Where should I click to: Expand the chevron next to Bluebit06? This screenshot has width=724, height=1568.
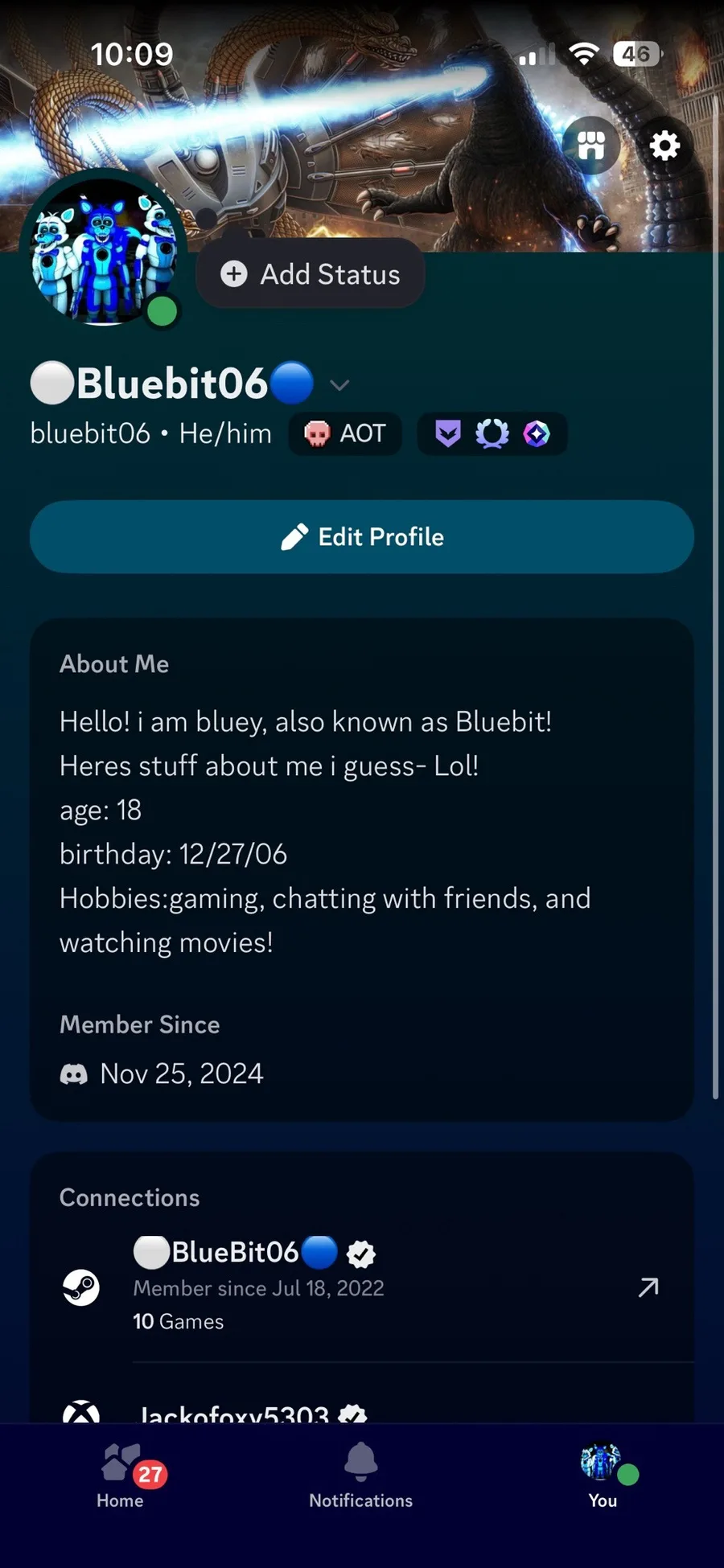[339, 385]
